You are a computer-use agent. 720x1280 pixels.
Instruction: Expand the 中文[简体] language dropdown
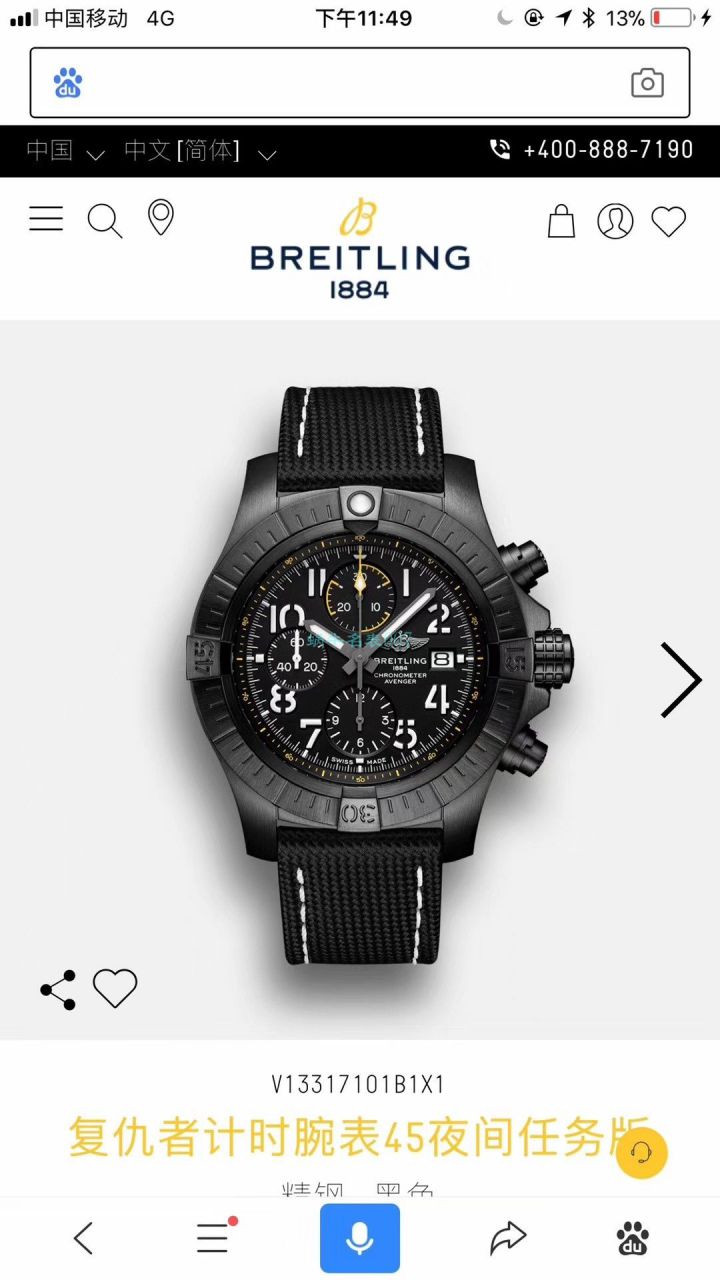200,151
